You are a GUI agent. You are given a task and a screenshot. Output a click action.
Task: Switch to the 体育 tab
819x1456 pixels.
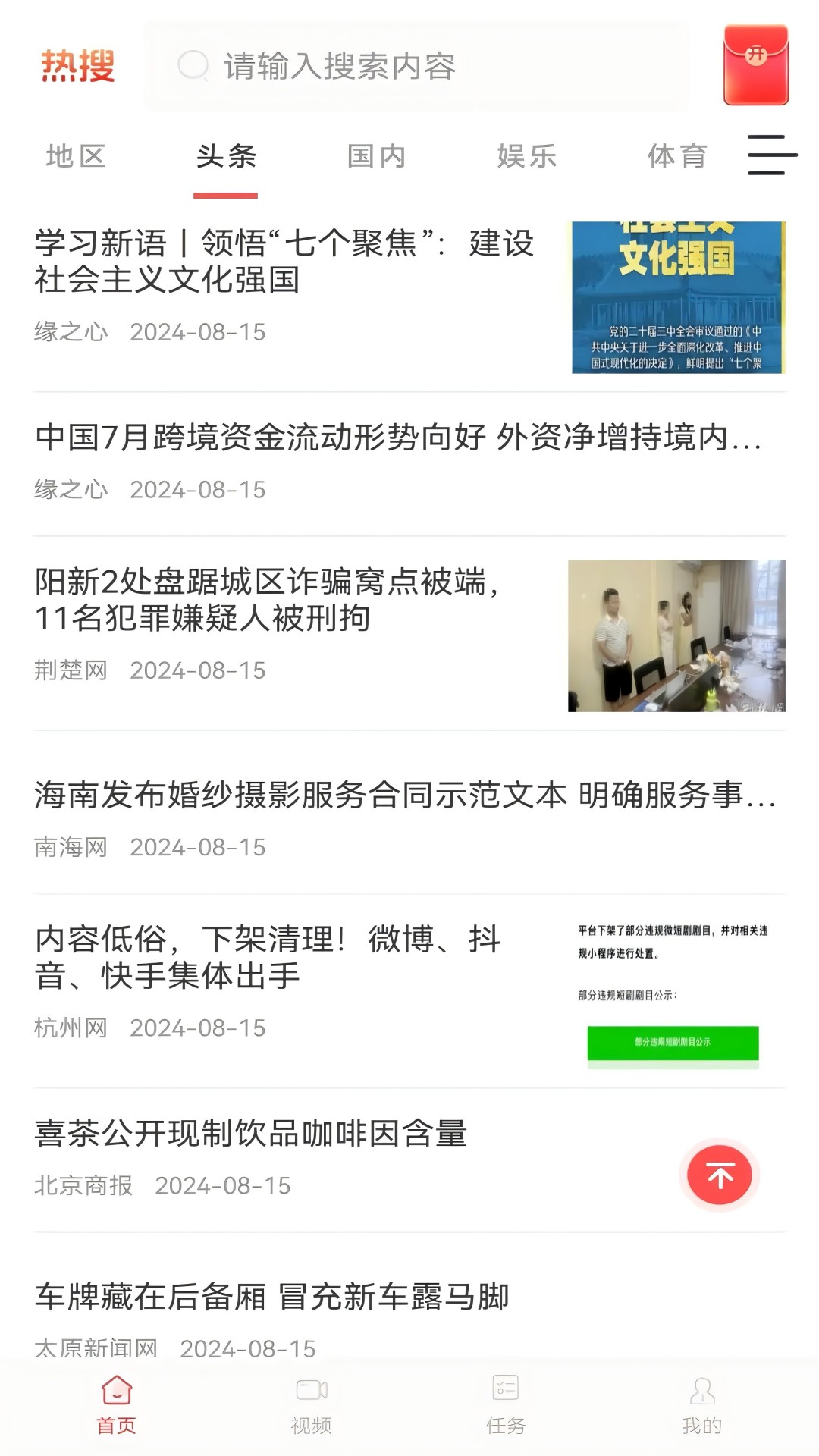[x=677, y=157]
